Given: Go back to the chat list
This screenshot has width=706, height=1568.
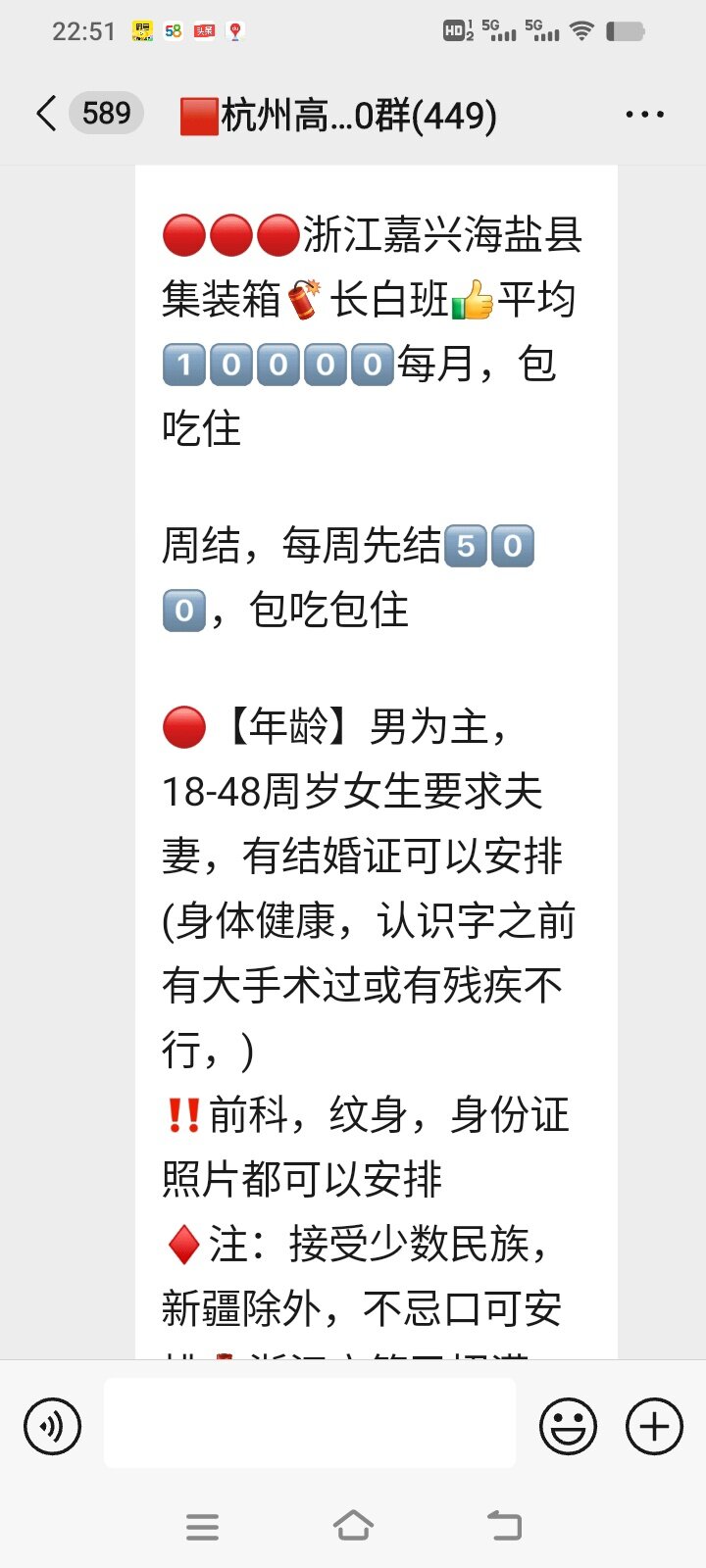Looking at the screenshot, I should pyautogui.click(x=46, y=114).
